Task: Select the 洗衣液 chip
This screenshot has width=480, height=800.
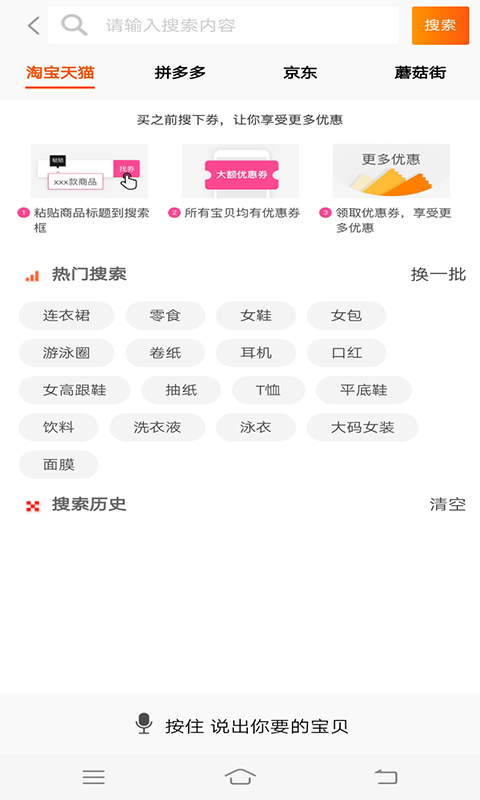Action: [x=157, y=427]
